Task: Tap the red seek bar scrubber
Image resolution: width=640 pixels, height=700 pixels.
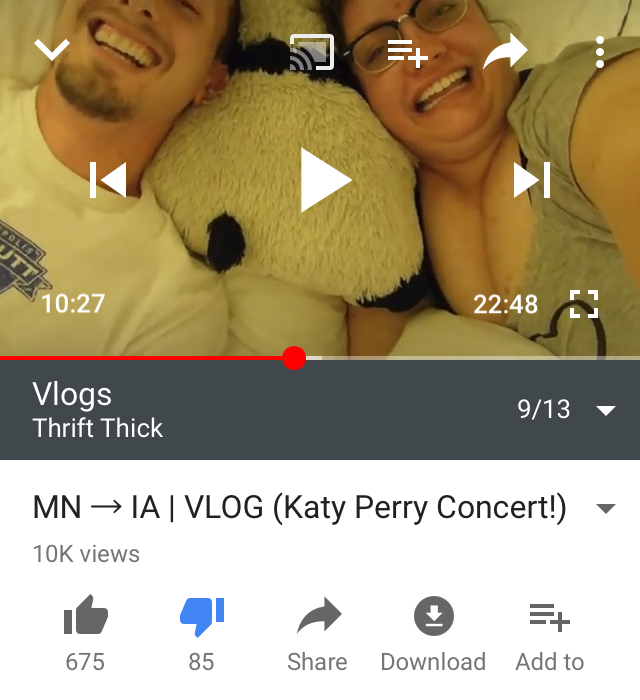Action: click(294, 358)
